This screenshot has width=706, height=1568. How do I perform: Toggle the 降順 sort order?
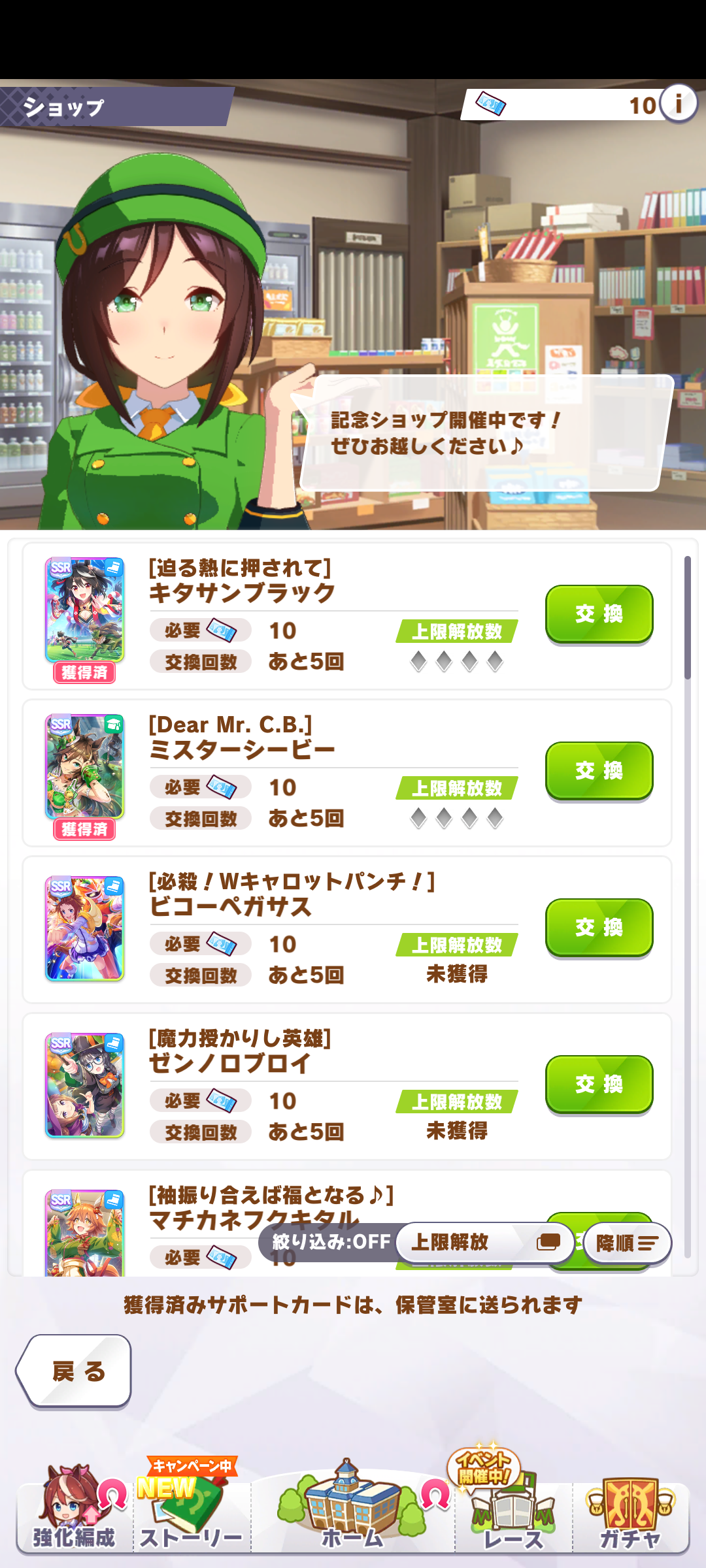coord(627,1243)
